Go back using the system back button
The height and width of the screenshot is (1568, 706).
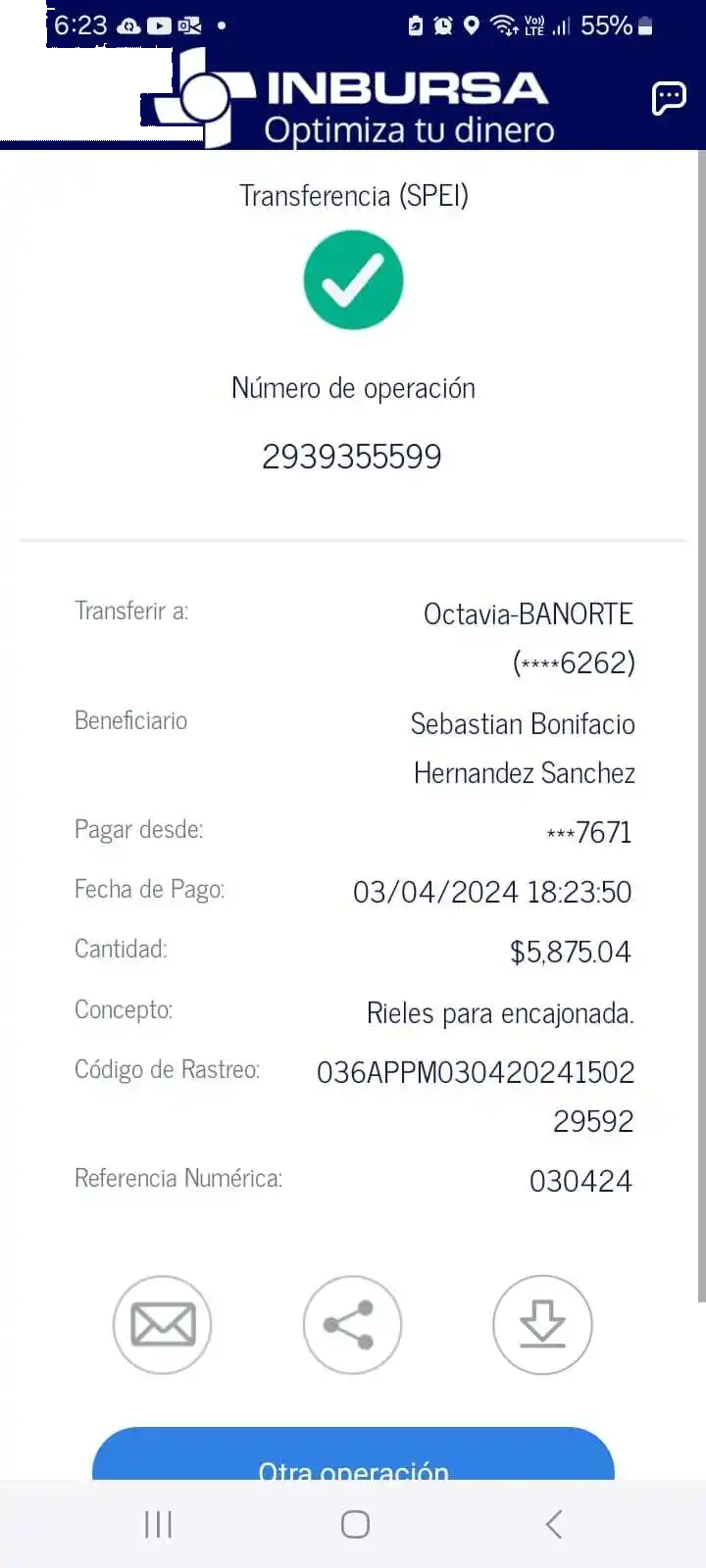point(553,1524)
